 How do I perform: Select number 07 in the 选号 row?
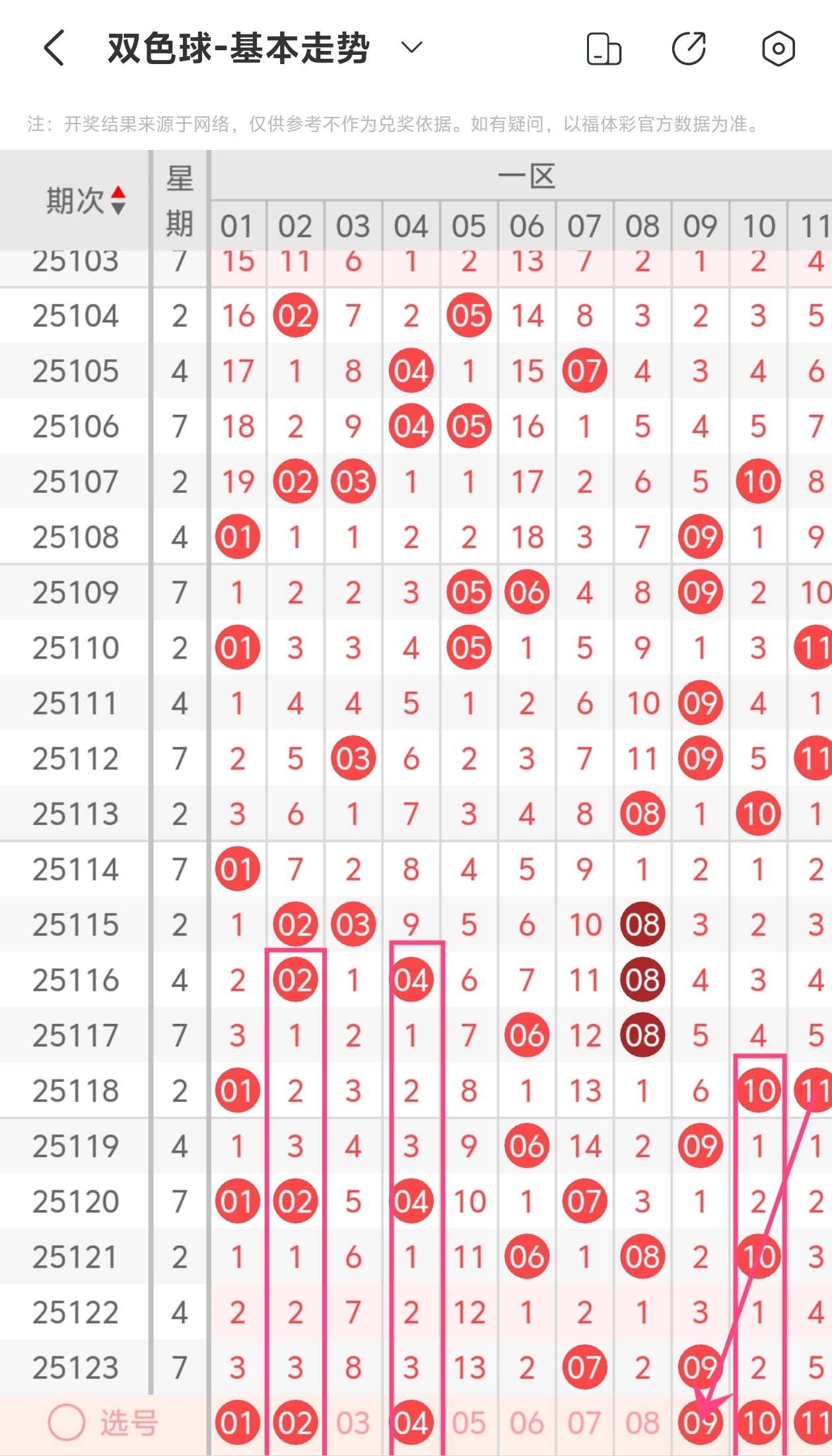click(584, 1423)
